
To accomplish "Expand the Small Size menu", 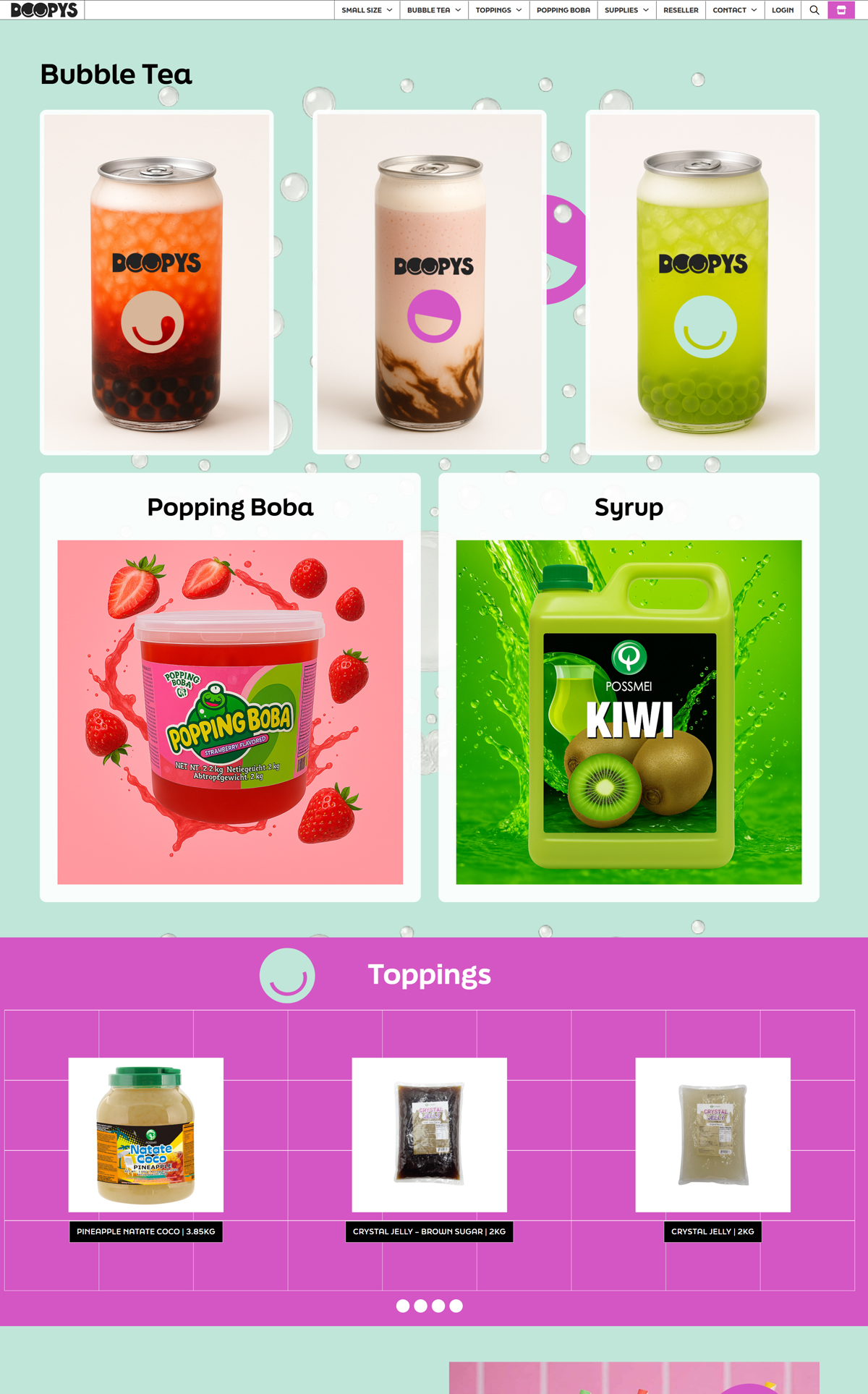I will (x=367, y=10).
